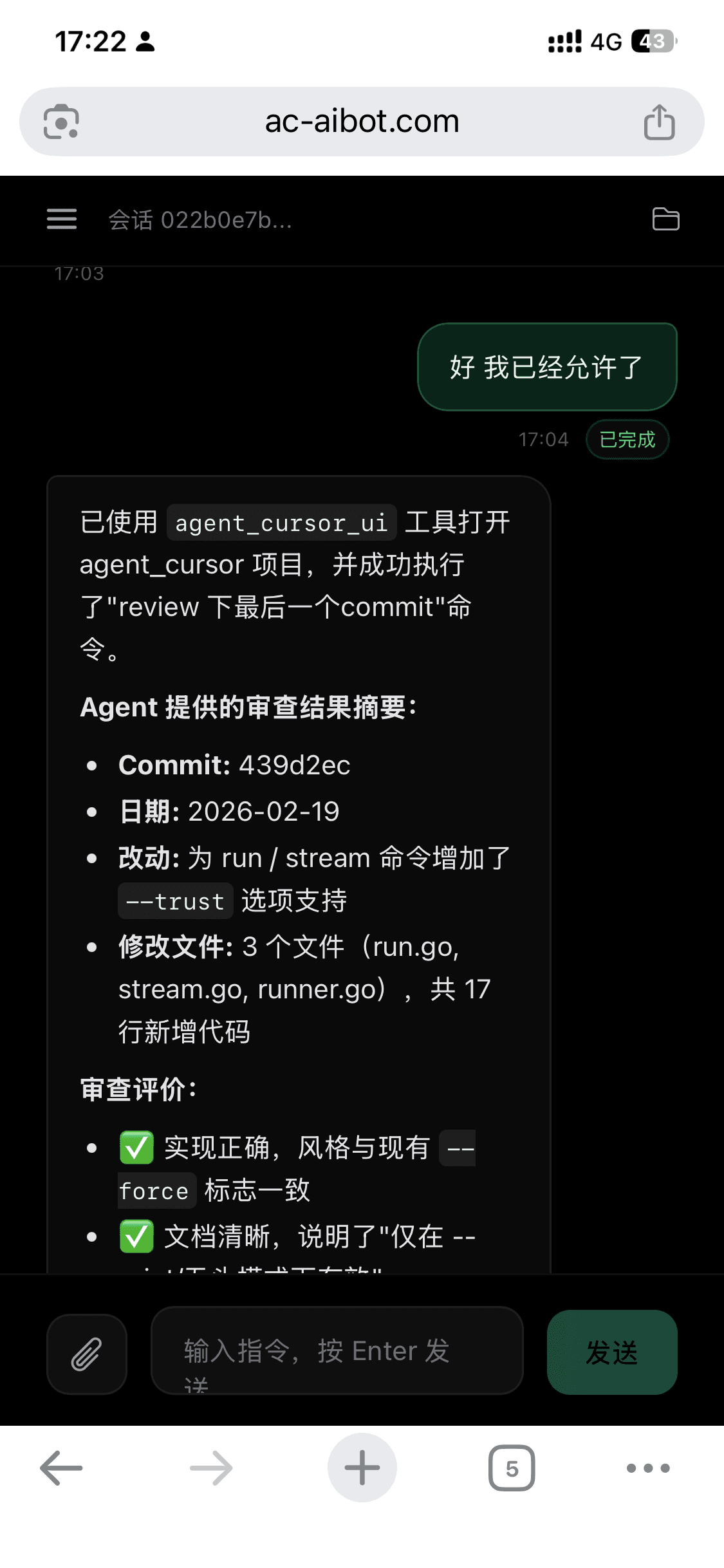Tap the --force code snippet
Screen dimensions: 724x1568
pyautogui.click(x=156, y=1191)
